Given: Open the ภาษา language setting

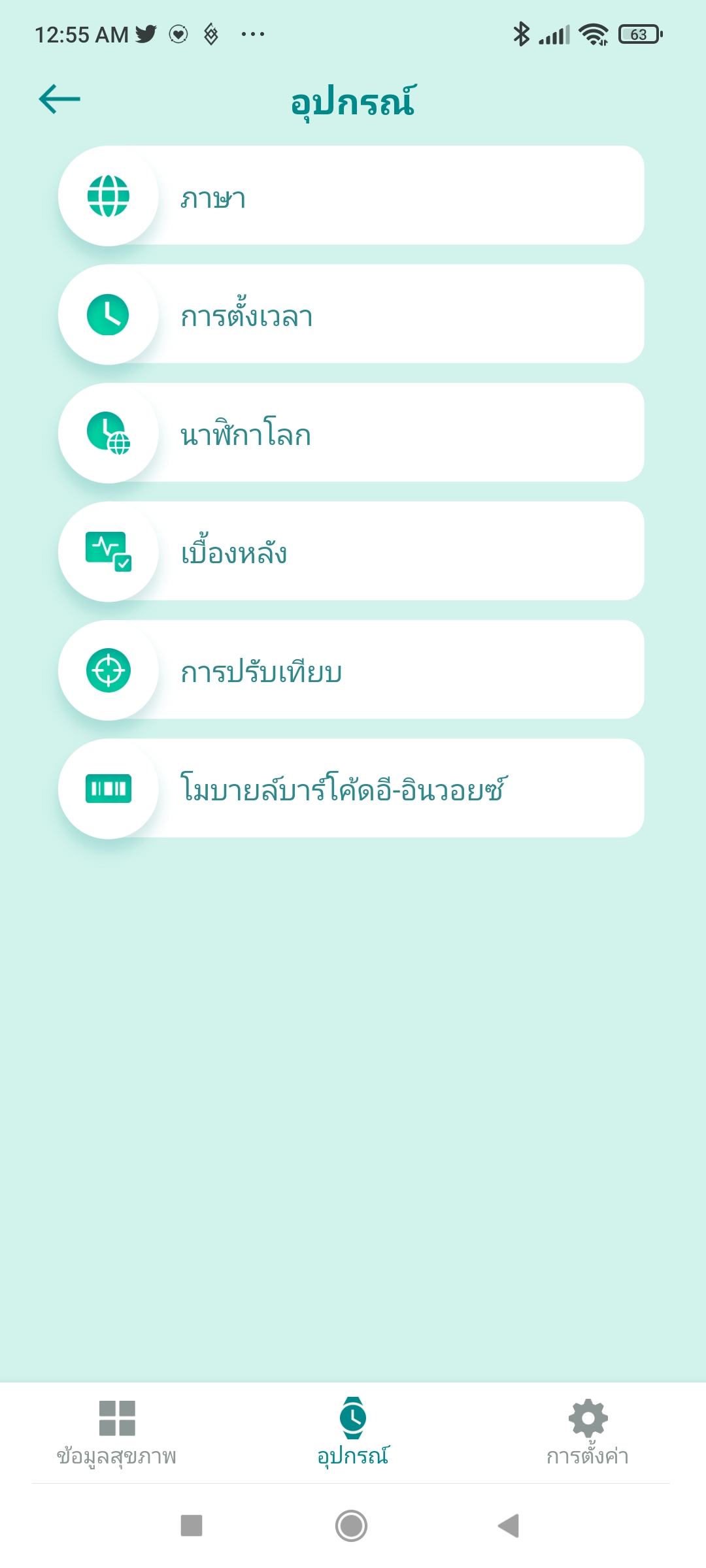Looking at the screenshot, I should coord(351,196).
